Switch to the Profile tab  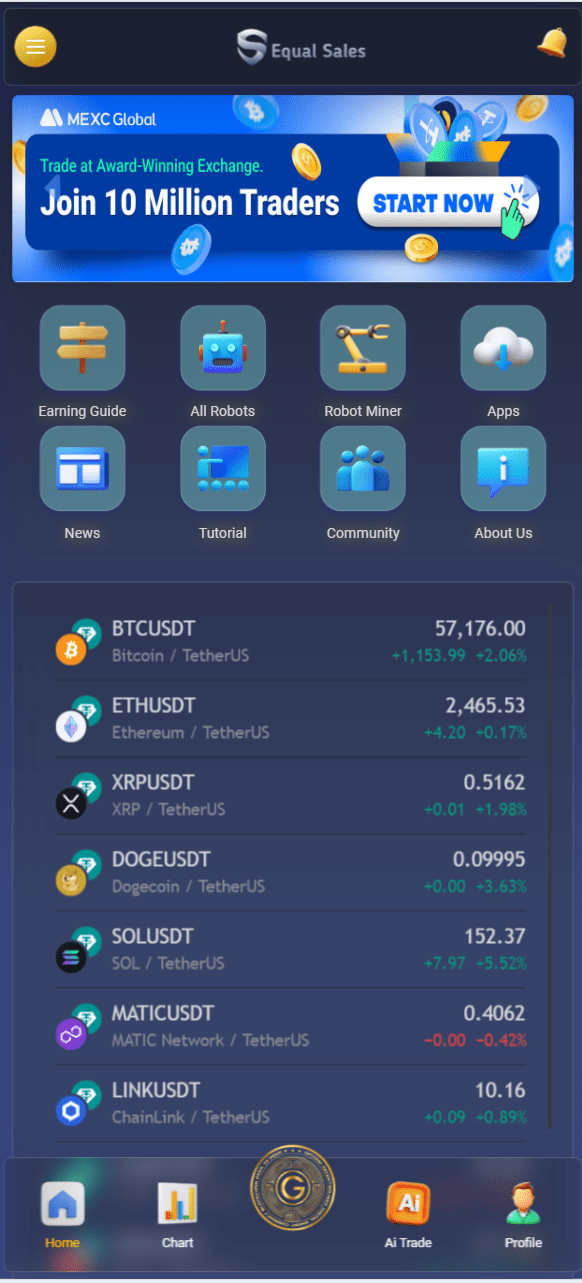(523, 1214)
